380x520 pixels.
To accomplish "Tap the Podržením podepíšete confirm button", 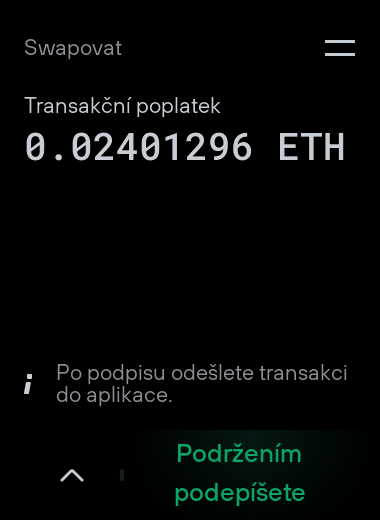I will coord(240,473).
